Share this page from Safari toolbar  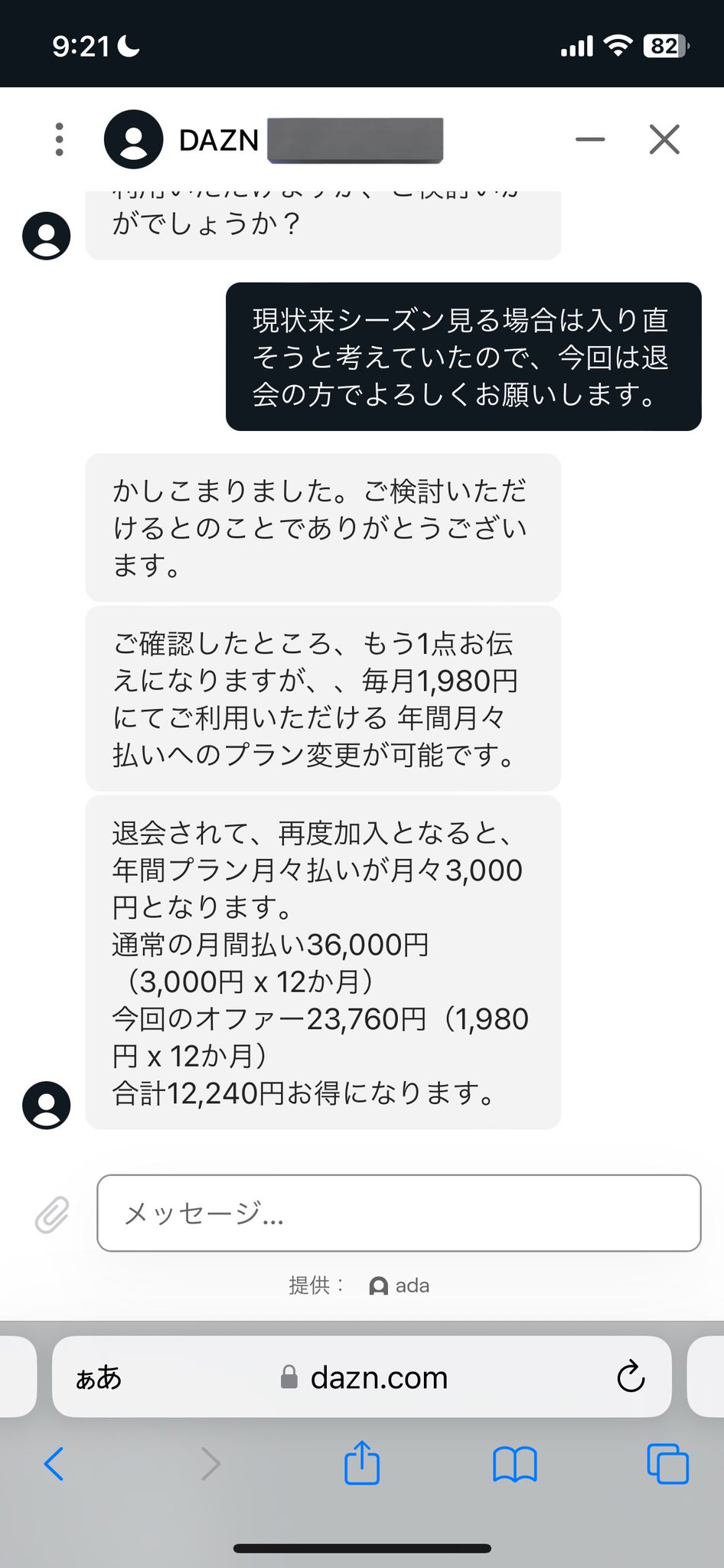(361, 1463)
